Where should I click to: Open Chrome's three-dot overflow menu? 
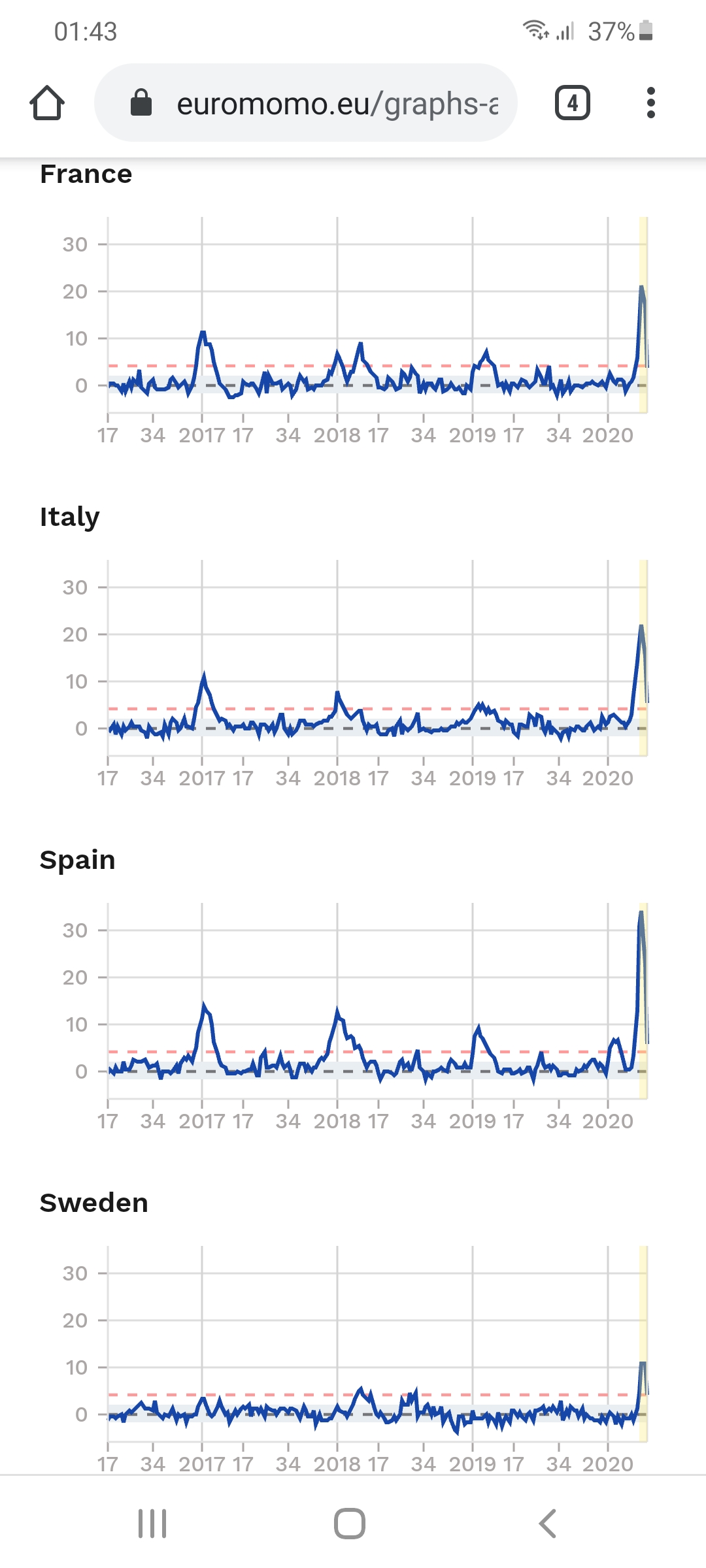(x=650, y=103)
